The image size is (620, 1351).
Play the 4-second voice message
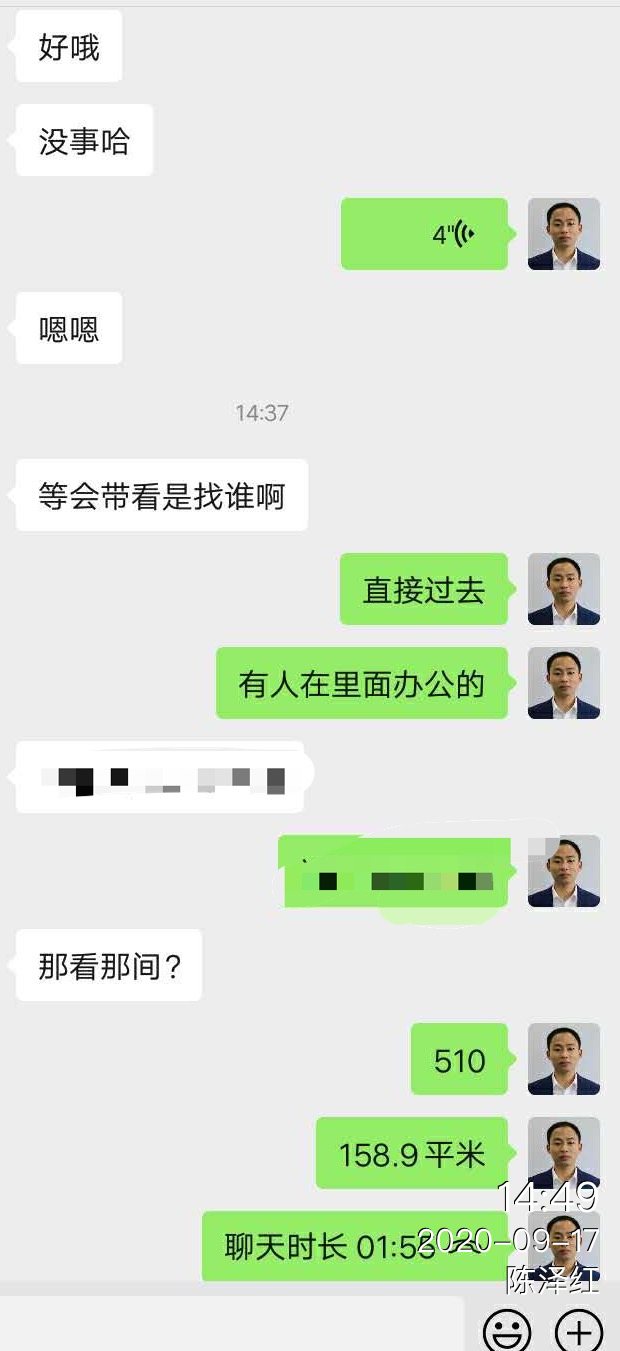click(x=425, y=234)
